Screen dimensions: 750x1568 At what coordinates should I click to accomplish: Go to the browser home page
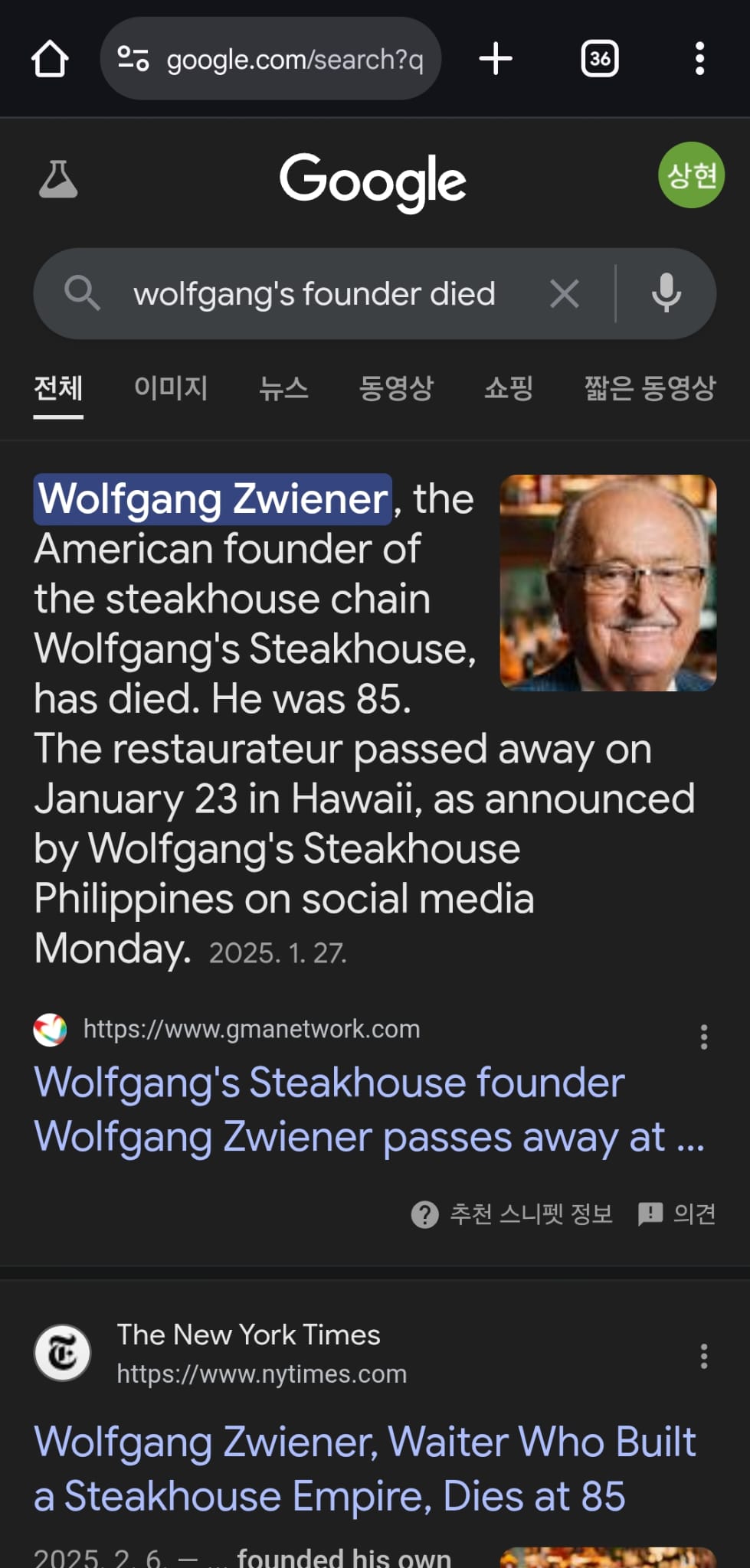(x=51, y=59)
